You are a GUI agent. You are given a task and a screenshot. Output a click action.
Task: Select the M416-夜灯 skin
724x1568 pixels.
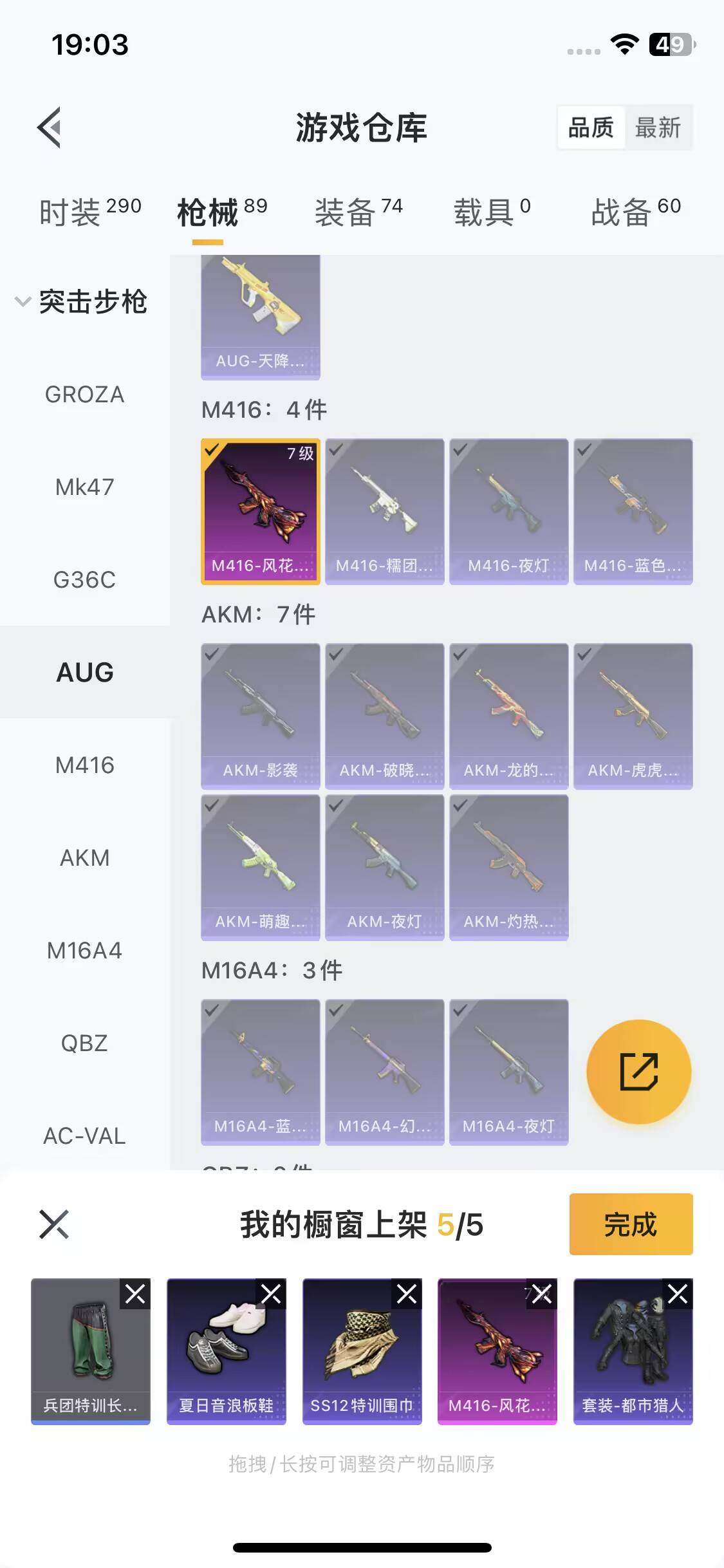(x=508, y=511)
